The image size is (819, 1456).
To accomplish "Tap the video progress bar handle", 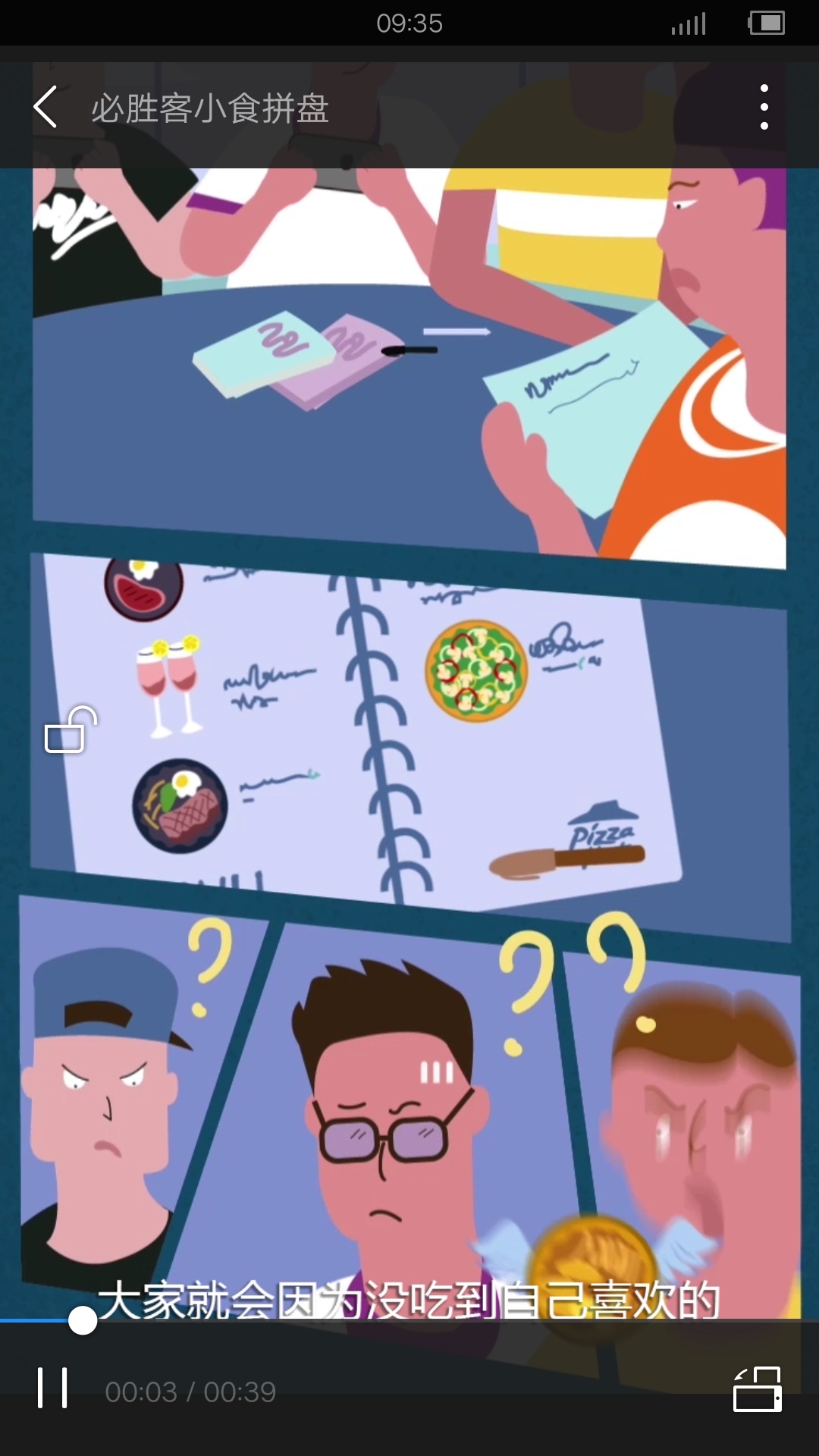I will pyautogui.click(x=83, y=1320).
